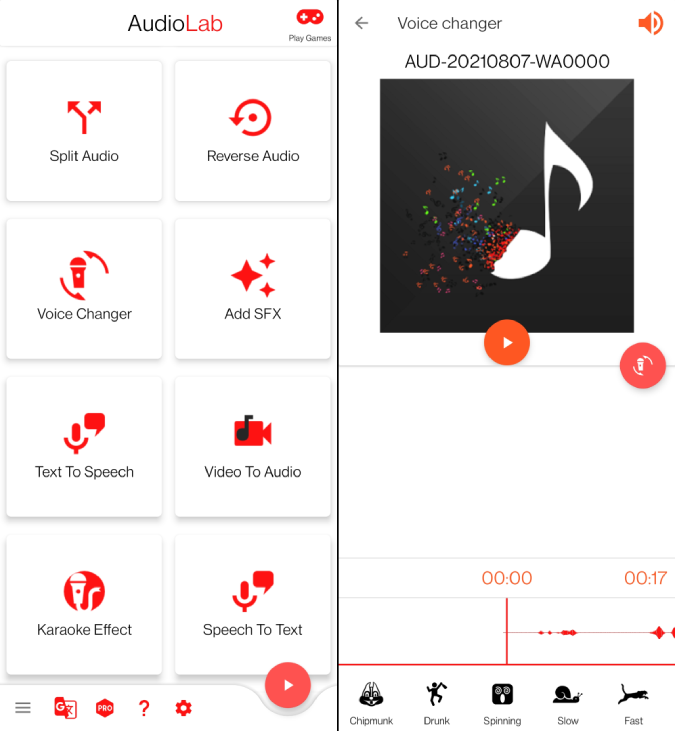Open the Voice Changer tool
The width and height of the screenshot is (675, 731).
(84, 289)
